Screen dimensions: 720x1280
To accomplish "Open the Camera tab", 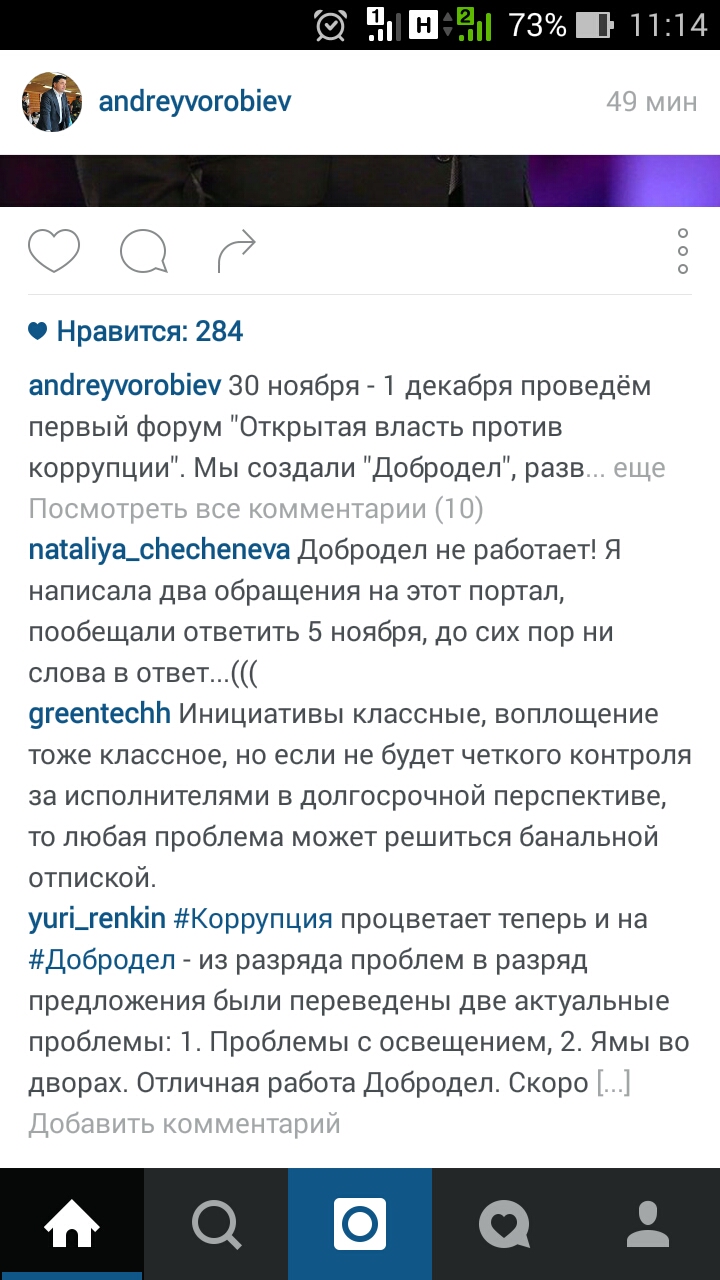I will tap(360, 1224).
